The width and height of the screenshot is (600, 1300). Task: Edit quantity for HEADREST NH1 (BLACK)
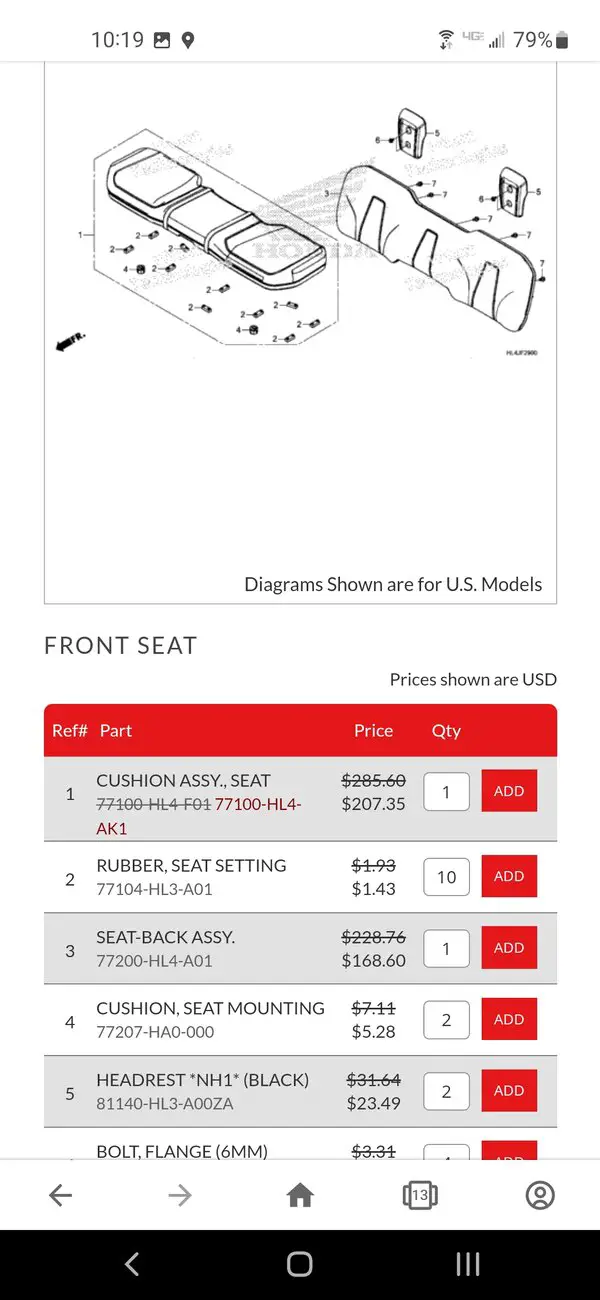[446, 1092]
